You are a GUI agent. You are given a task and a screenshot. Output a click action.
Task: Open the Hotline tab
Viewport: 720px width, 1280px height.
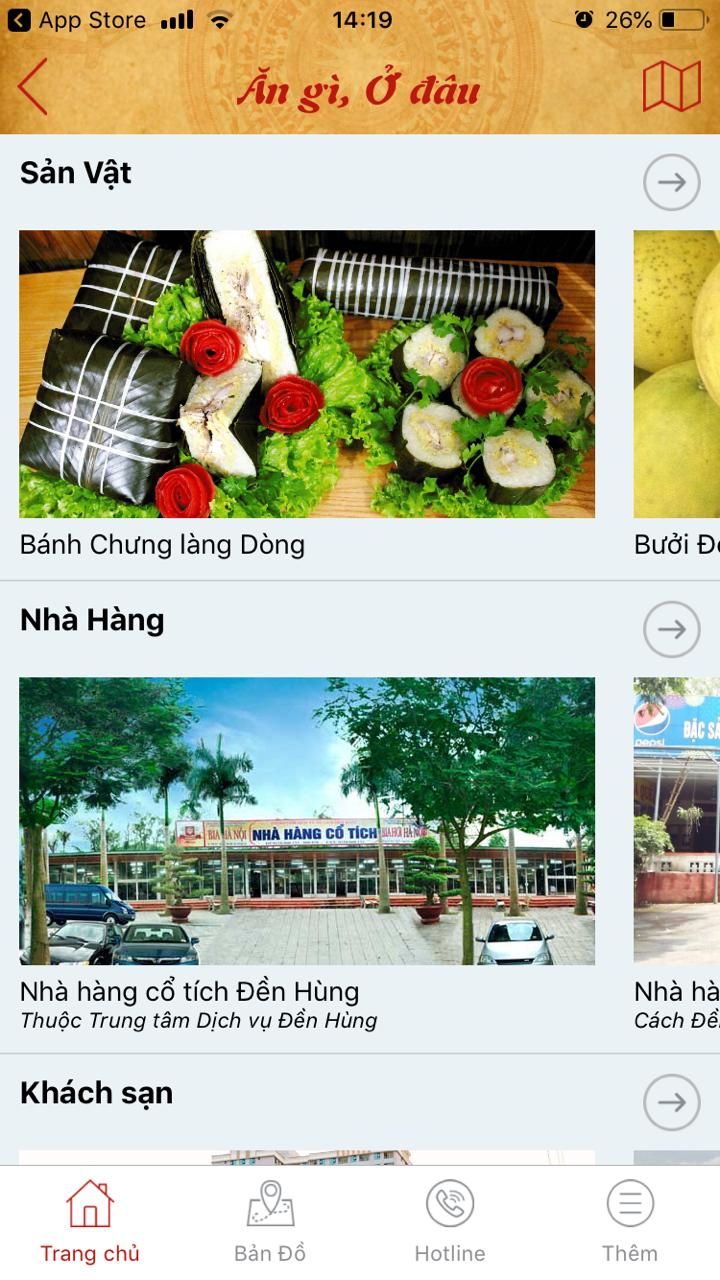[x=450, y=1222]
